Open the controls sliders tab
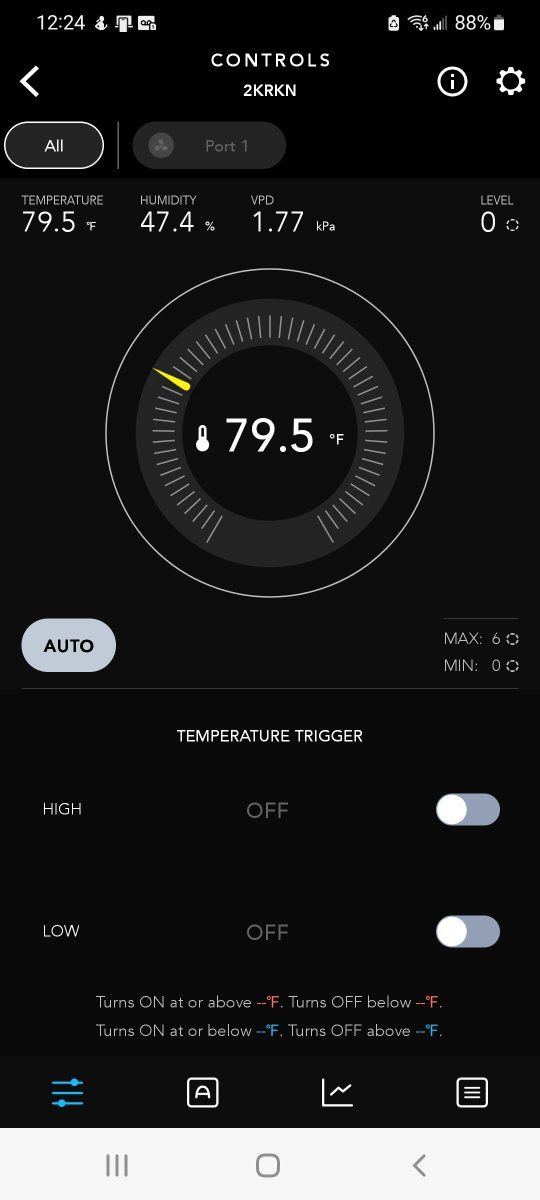This screenshot has width=540, height=1200. click(x=67, y=1092)
